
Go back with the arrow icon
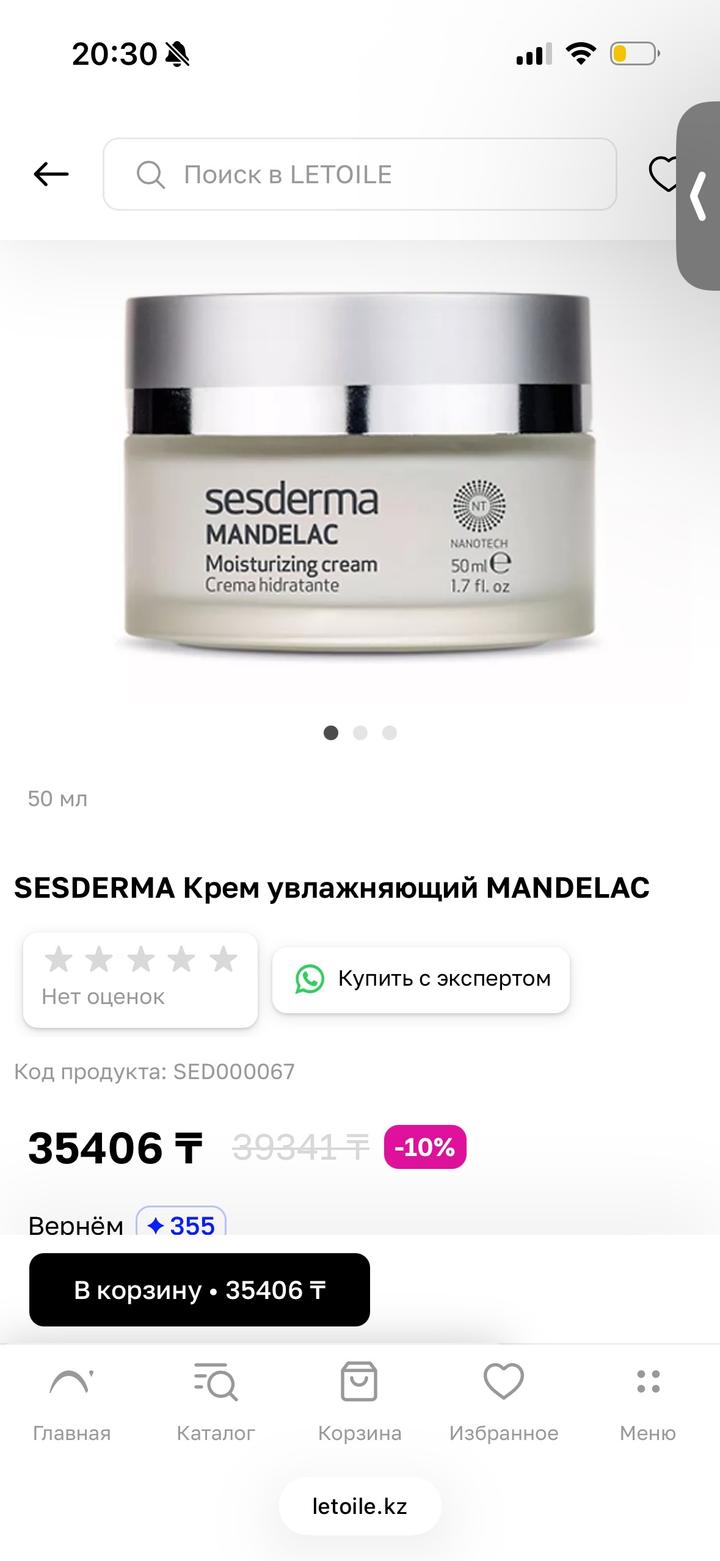[x=51, y=175]
